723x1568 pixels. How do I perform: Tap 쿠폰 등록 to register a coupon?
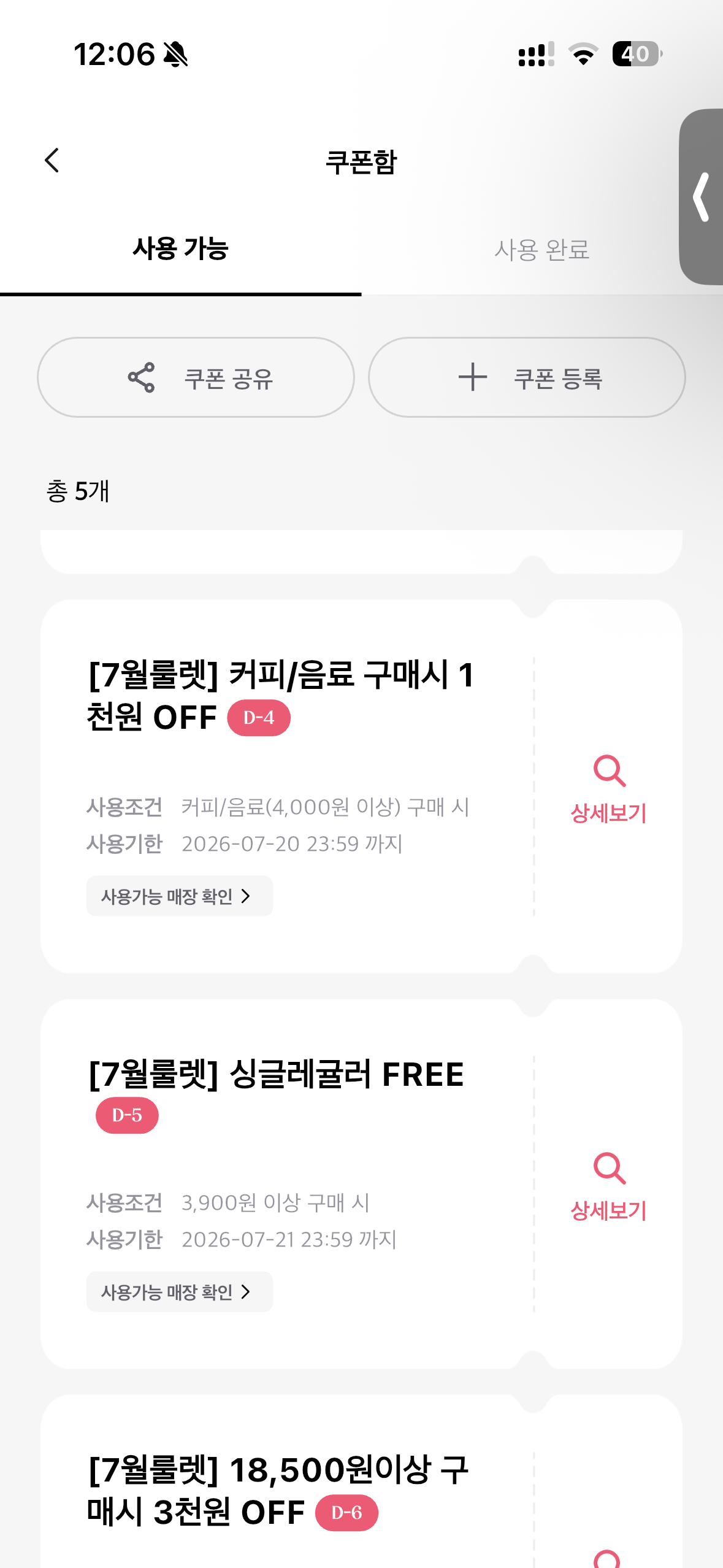coord(527,377)
